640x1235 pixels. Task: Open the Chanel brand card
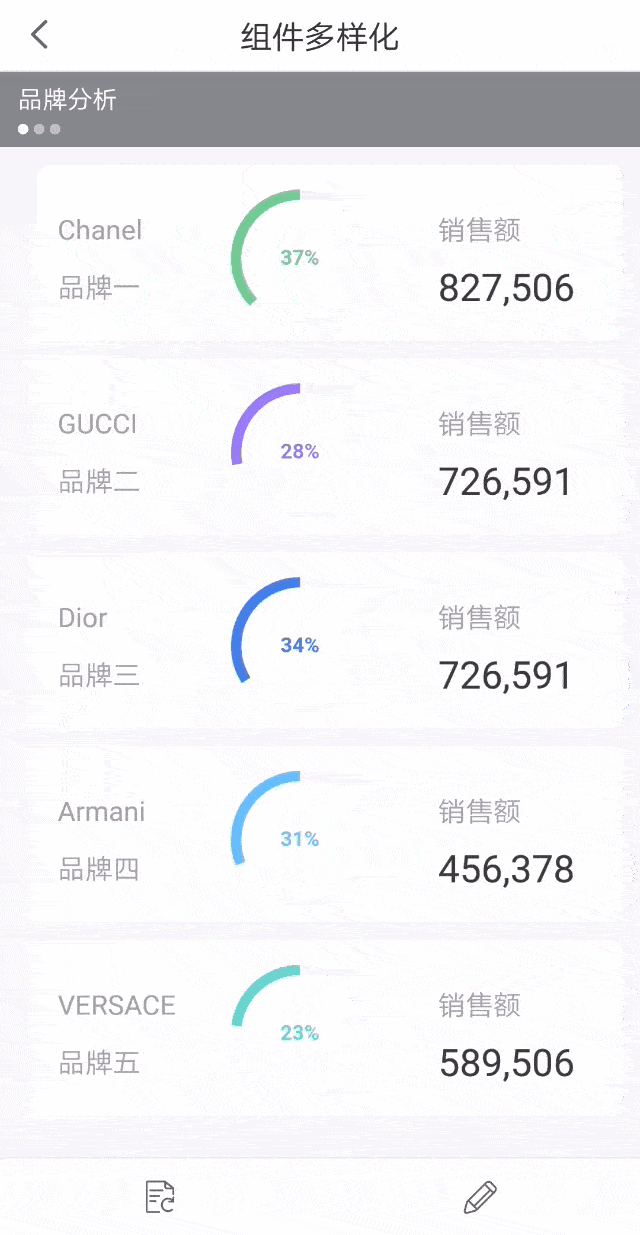click(328, 258)
